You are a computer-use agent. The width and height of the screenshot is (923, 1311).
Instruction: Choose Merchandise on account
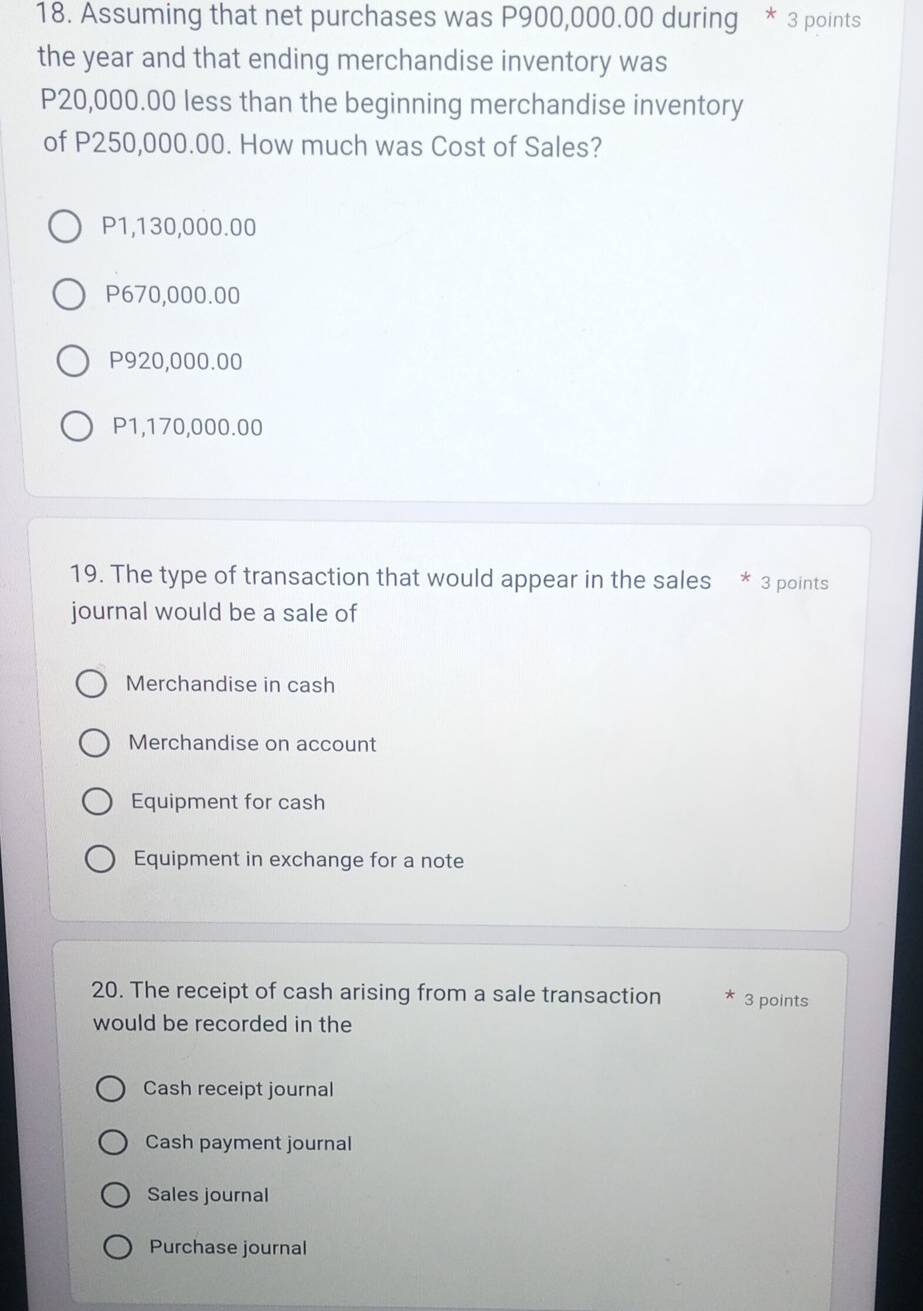coord(94,744)
